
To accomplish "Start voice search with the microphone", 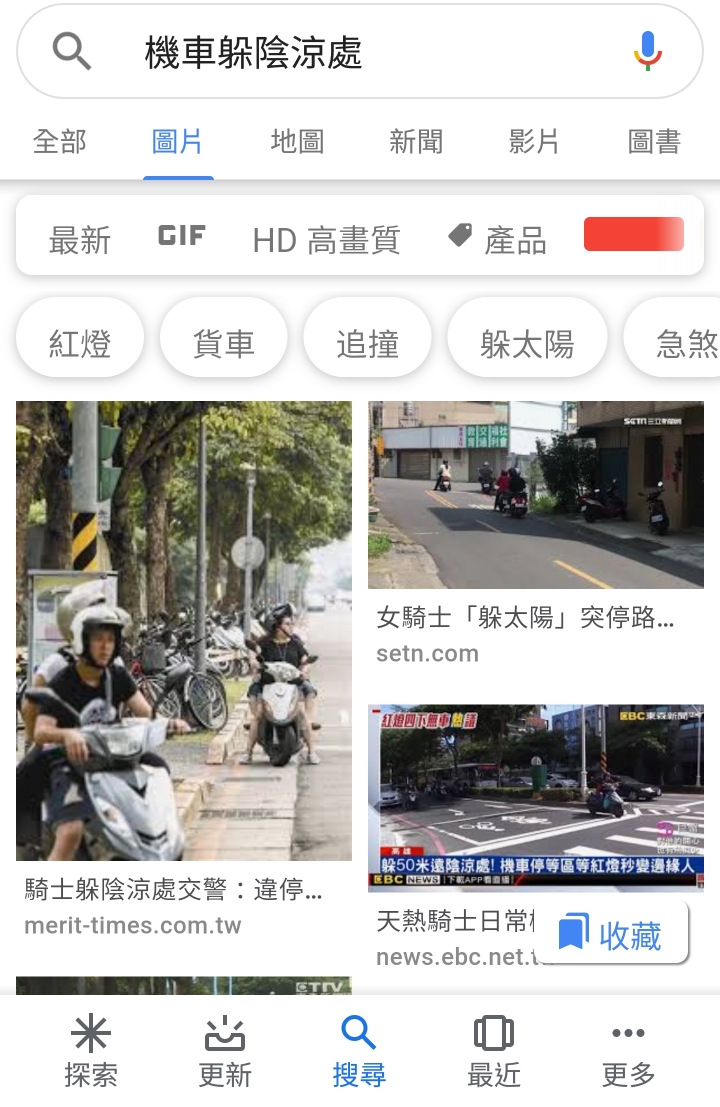I will [648, 50].
